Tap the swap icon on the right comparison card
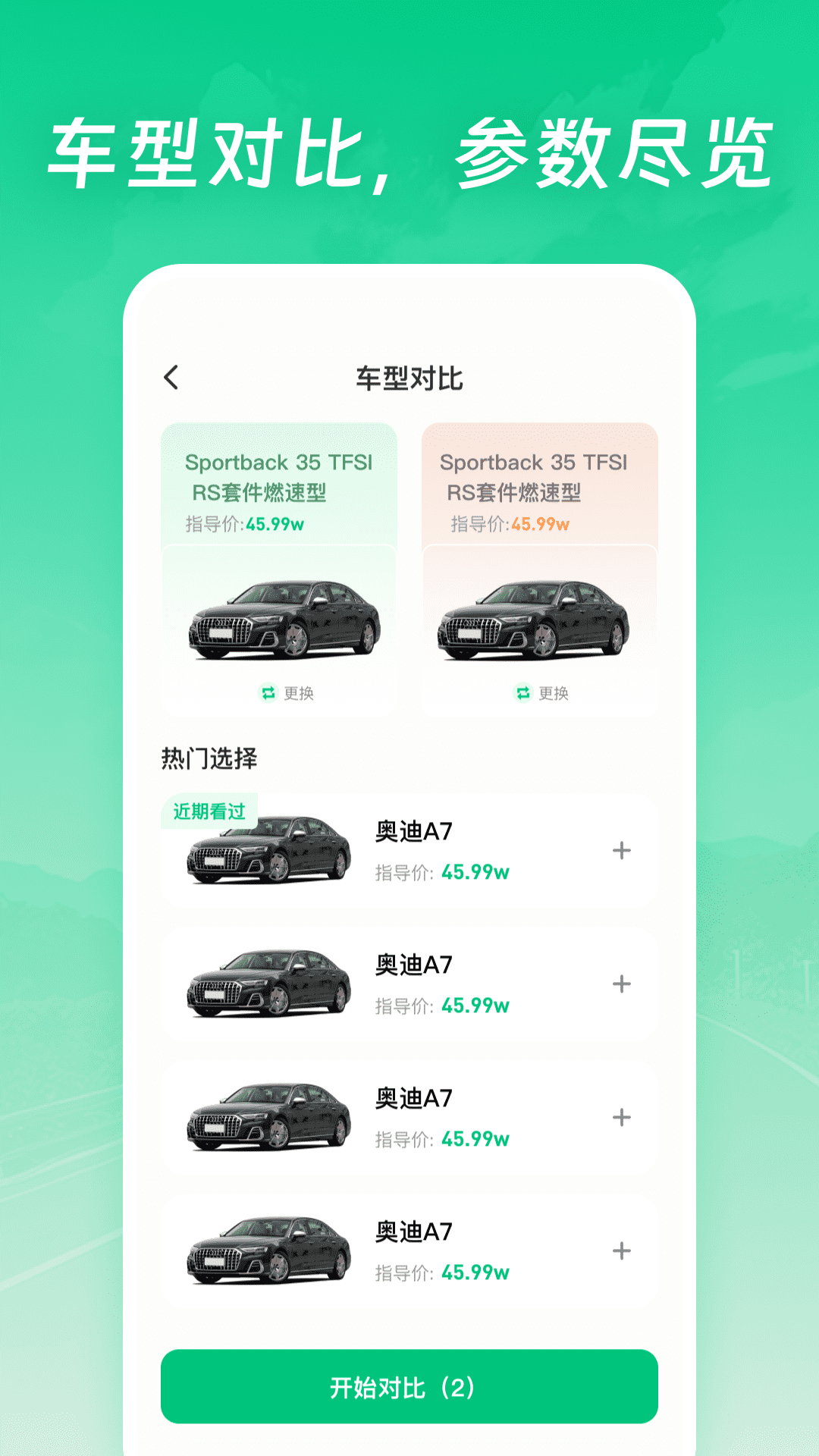Screen dimensions: 819x1456 pyautogui.click(x=522, y=693)
